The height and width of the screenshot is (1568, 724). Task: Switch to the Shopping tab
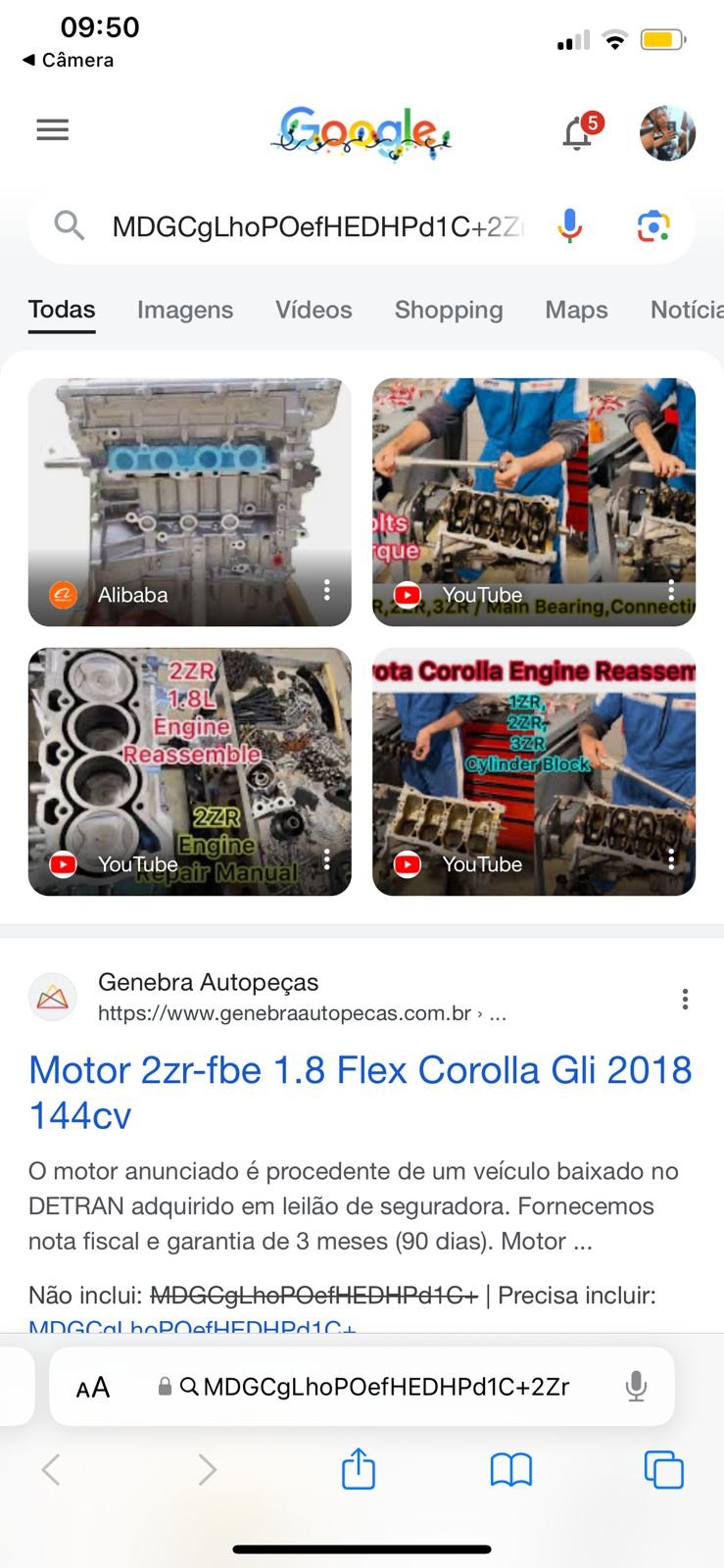pos(448,310)
